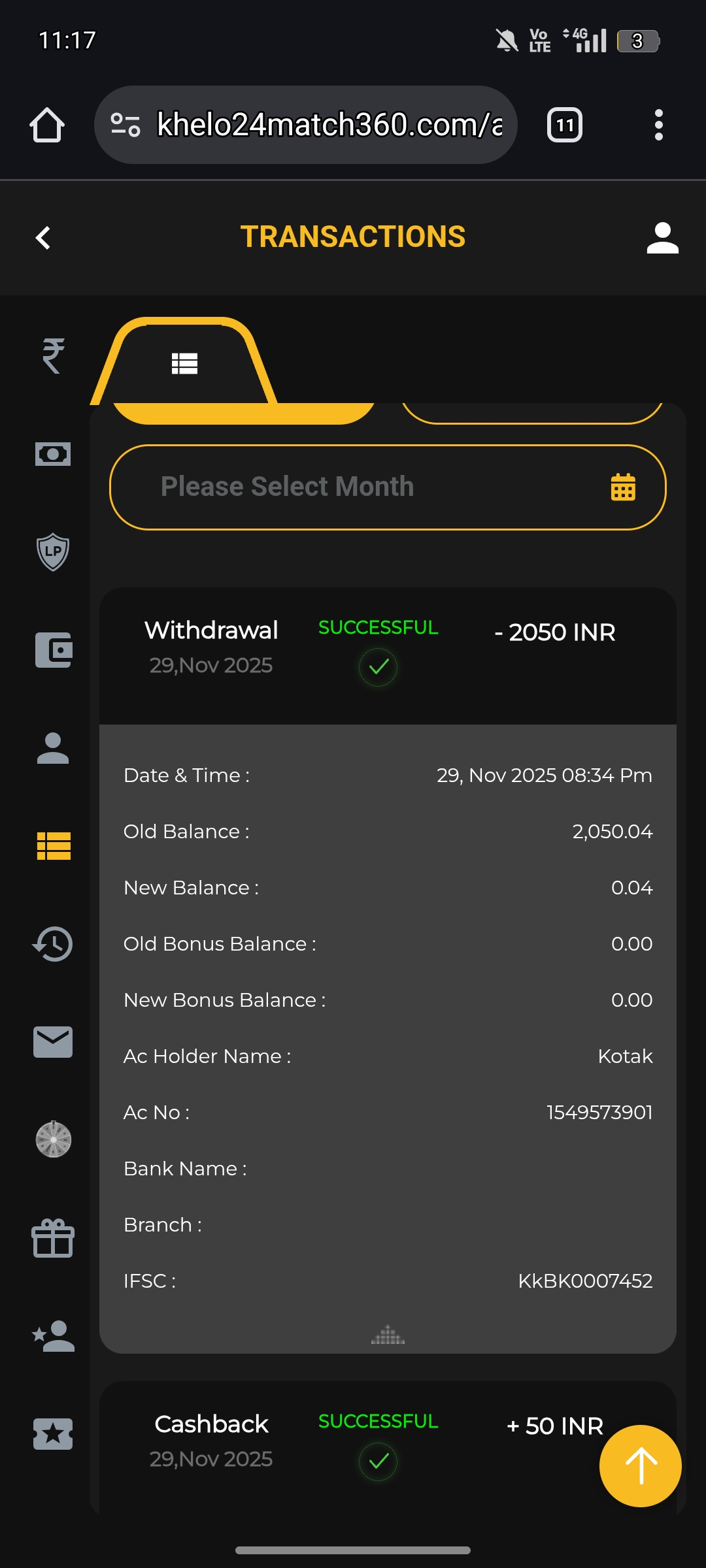Image resolution: width=706 pixels, height=1568 pixels.
Task: Open the LP shield sidebar item
Action: [53, 552]
